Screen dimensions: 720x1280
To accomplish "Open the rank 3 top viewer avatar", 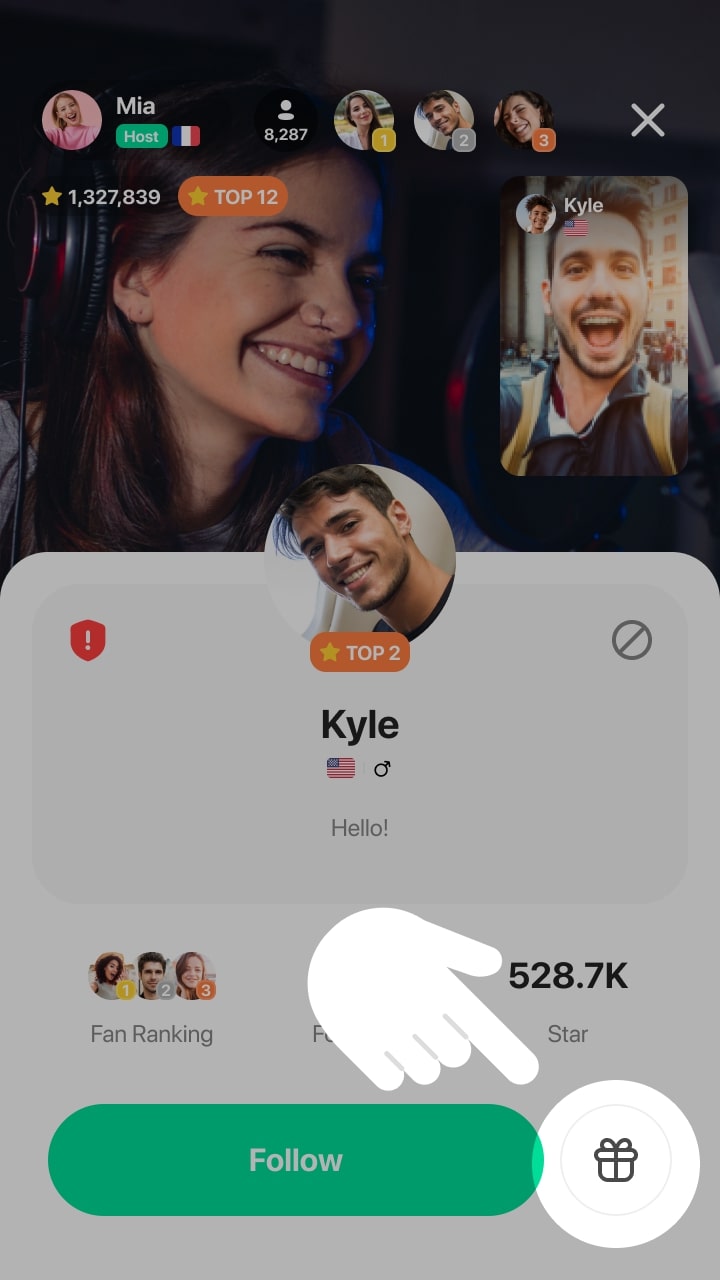I will coord(523,121).
